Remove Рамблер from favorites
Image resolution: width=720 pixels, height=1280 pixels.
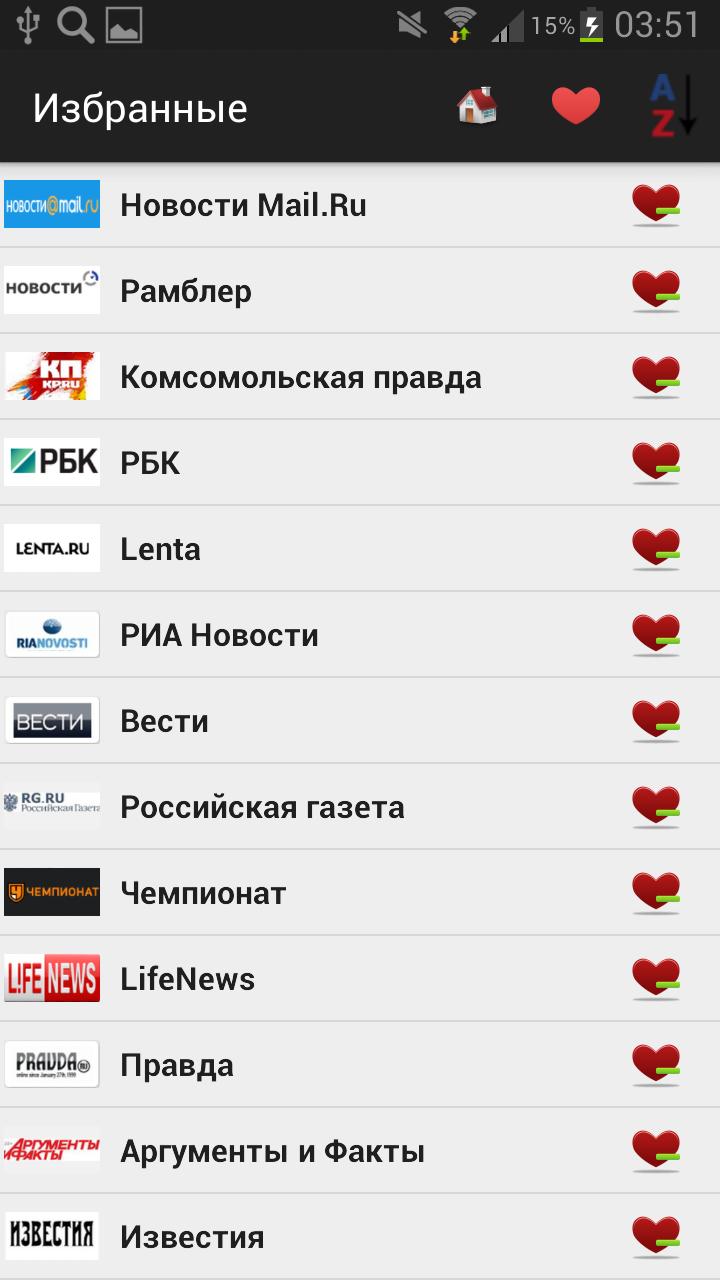click(655, 290)
